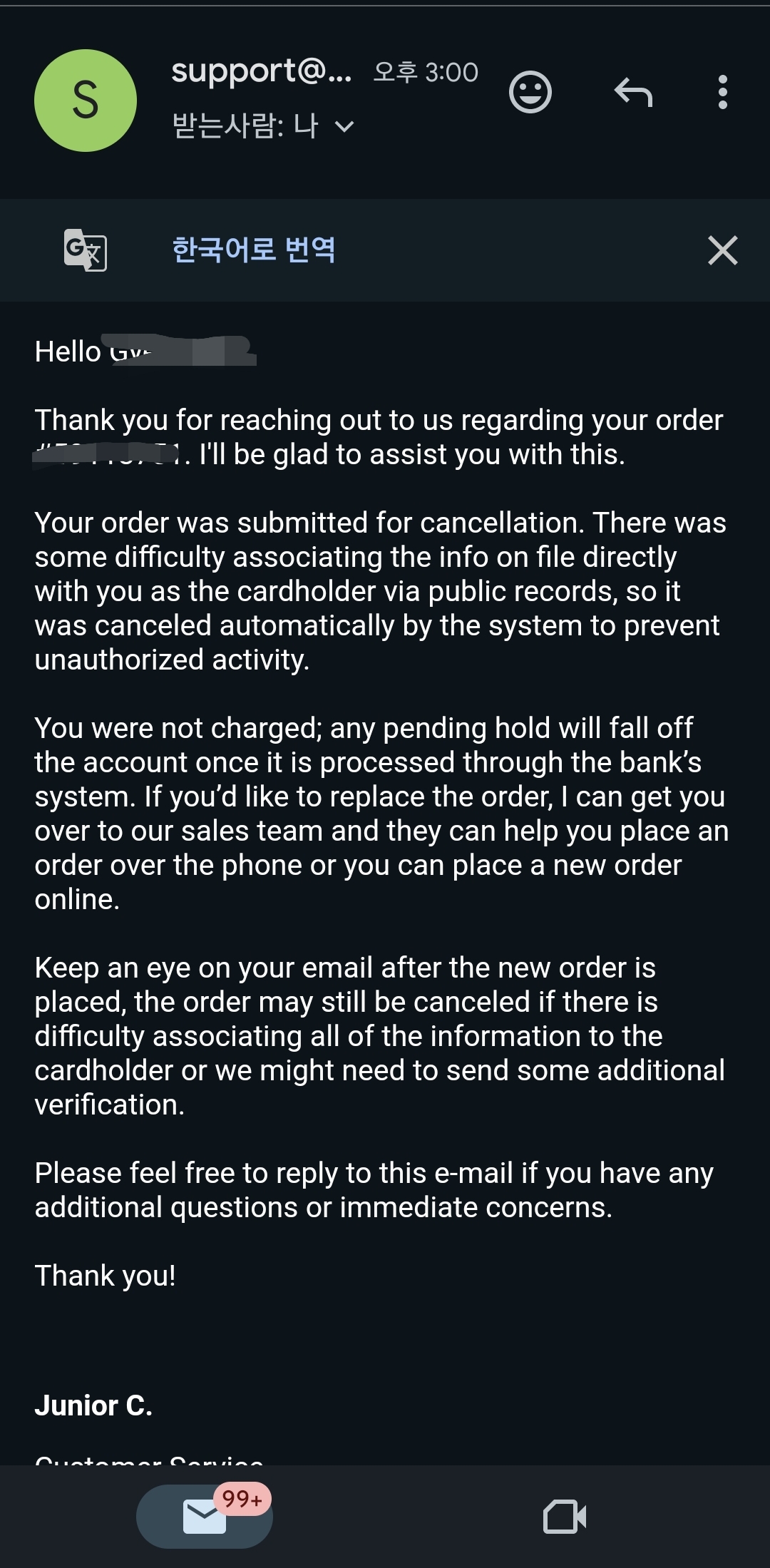Open the three-dot overflow menu
This screenshot has height=1568, width=770.
pos(723,92)
